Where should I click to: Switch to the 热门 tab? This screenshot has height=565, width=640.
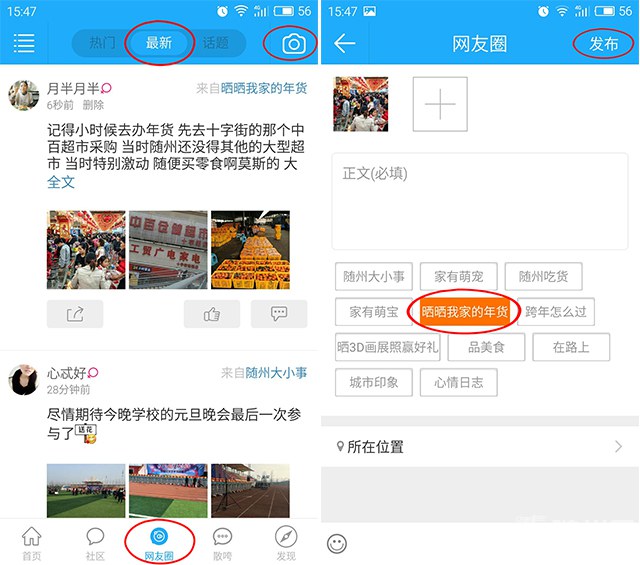click(x=102, y=44)
